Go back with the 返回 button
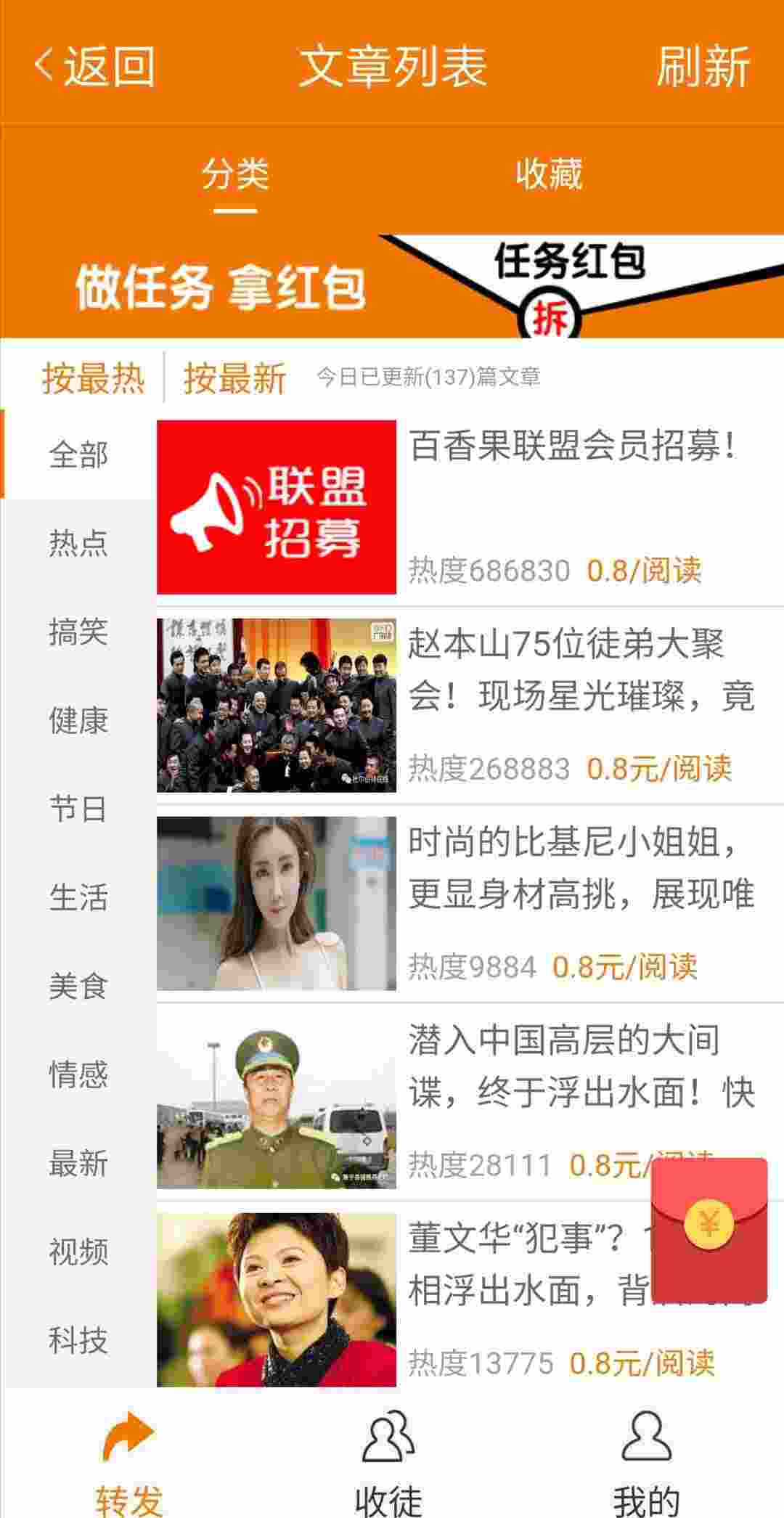This screenshot has width=784, height=1518. (x=94, y=65)
